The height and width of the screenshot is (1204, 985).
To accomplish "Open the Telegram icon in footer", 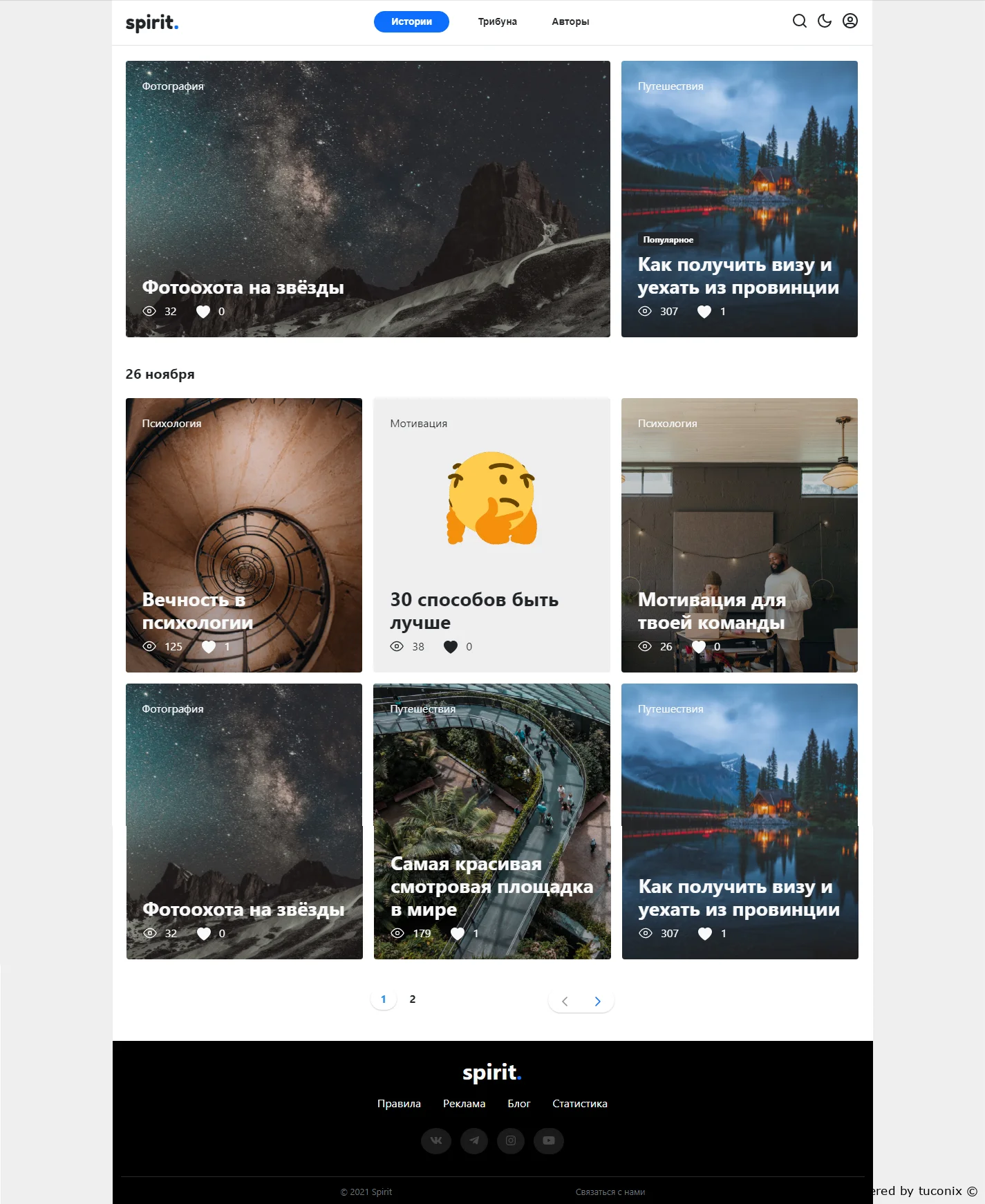I will 474,1140.
